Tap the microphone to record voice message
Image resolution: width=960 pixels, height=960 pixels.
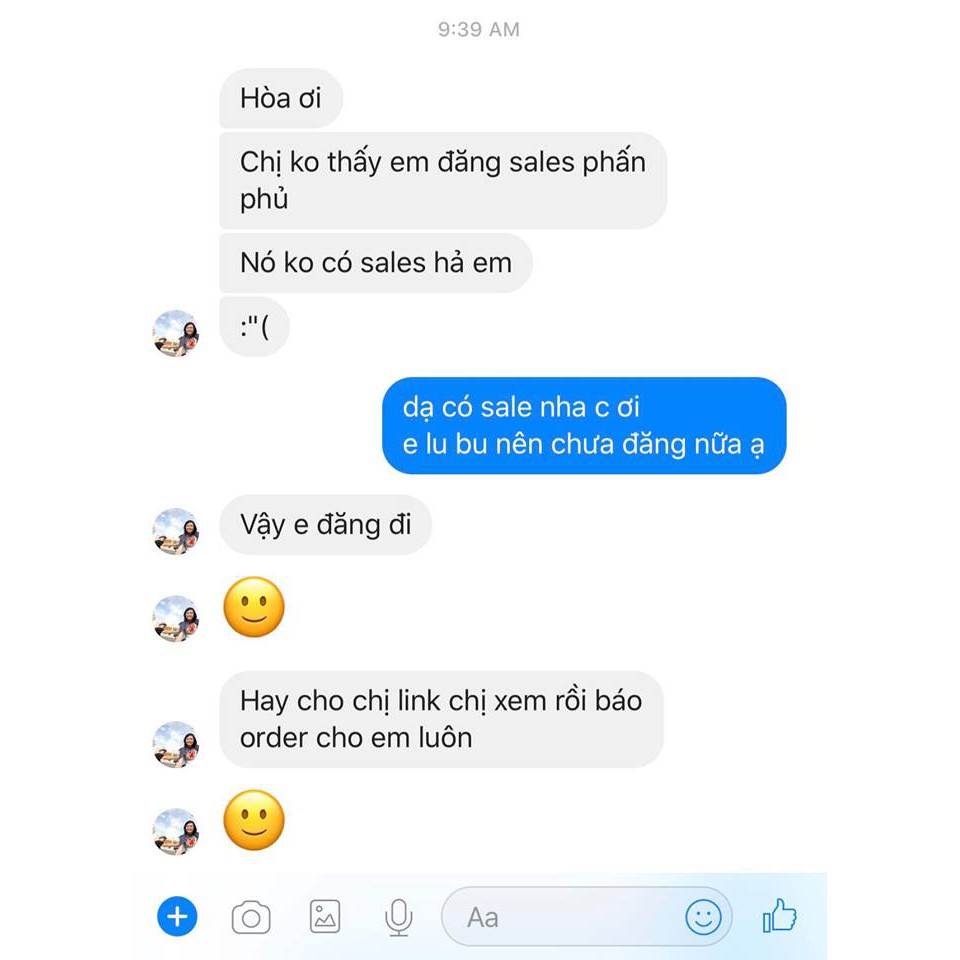click(x=399, y=917)
